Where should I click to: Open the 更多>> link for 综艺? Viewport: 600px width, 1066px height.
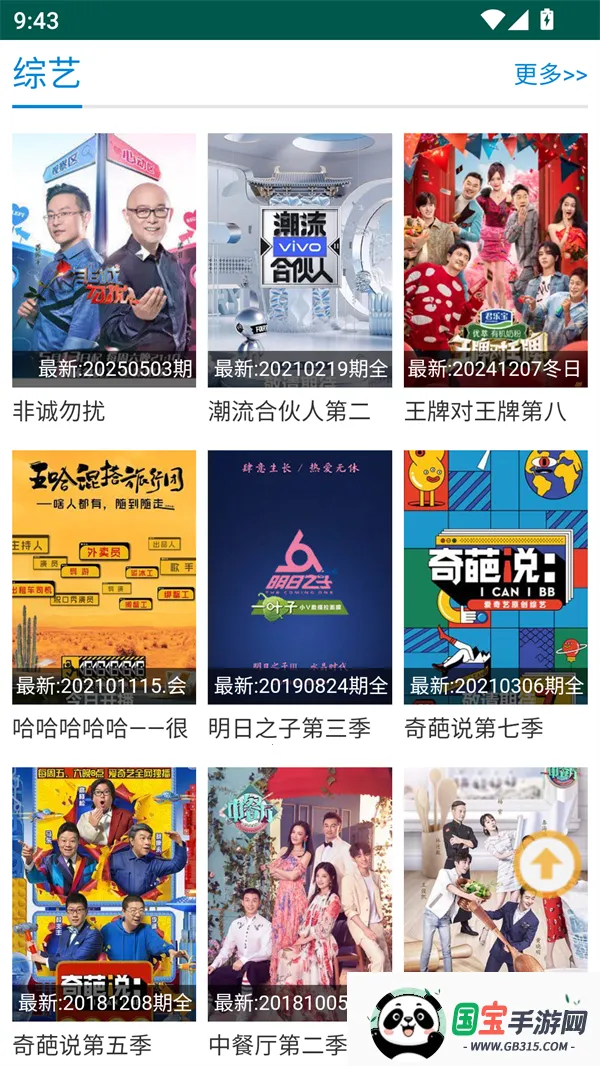(x=550, y=74)
